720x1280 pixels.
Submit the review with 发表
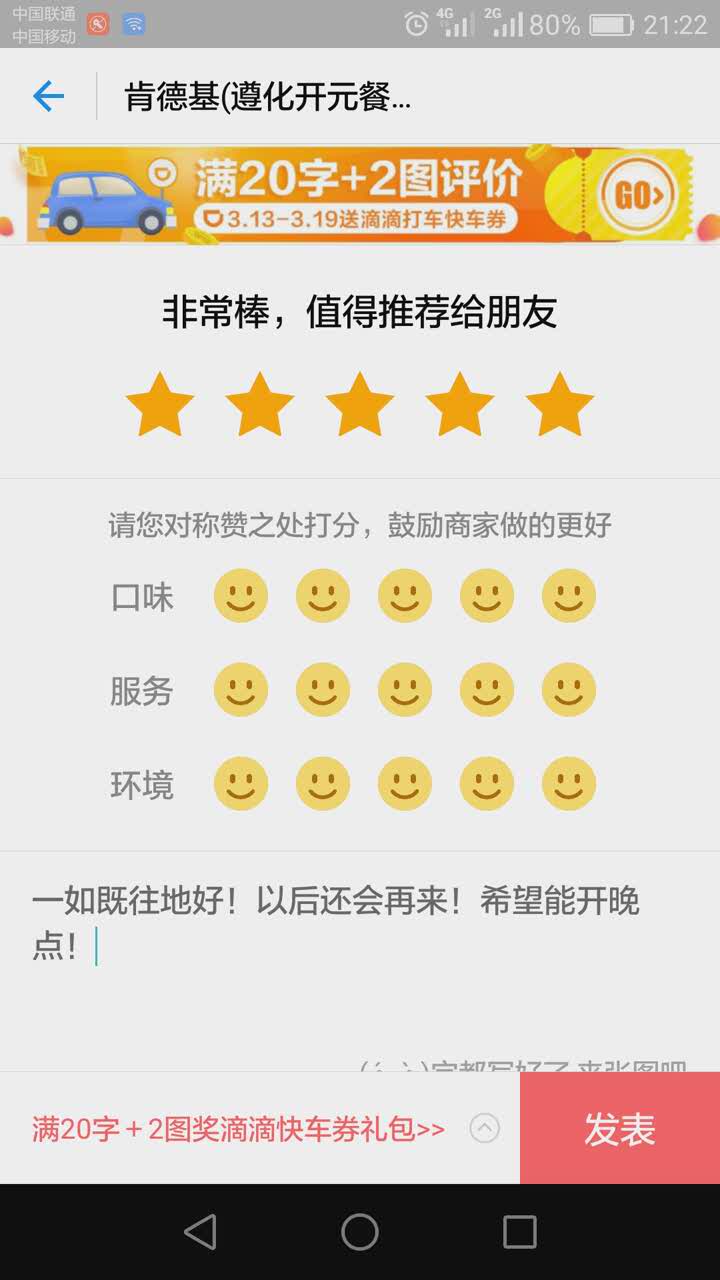620,1130
